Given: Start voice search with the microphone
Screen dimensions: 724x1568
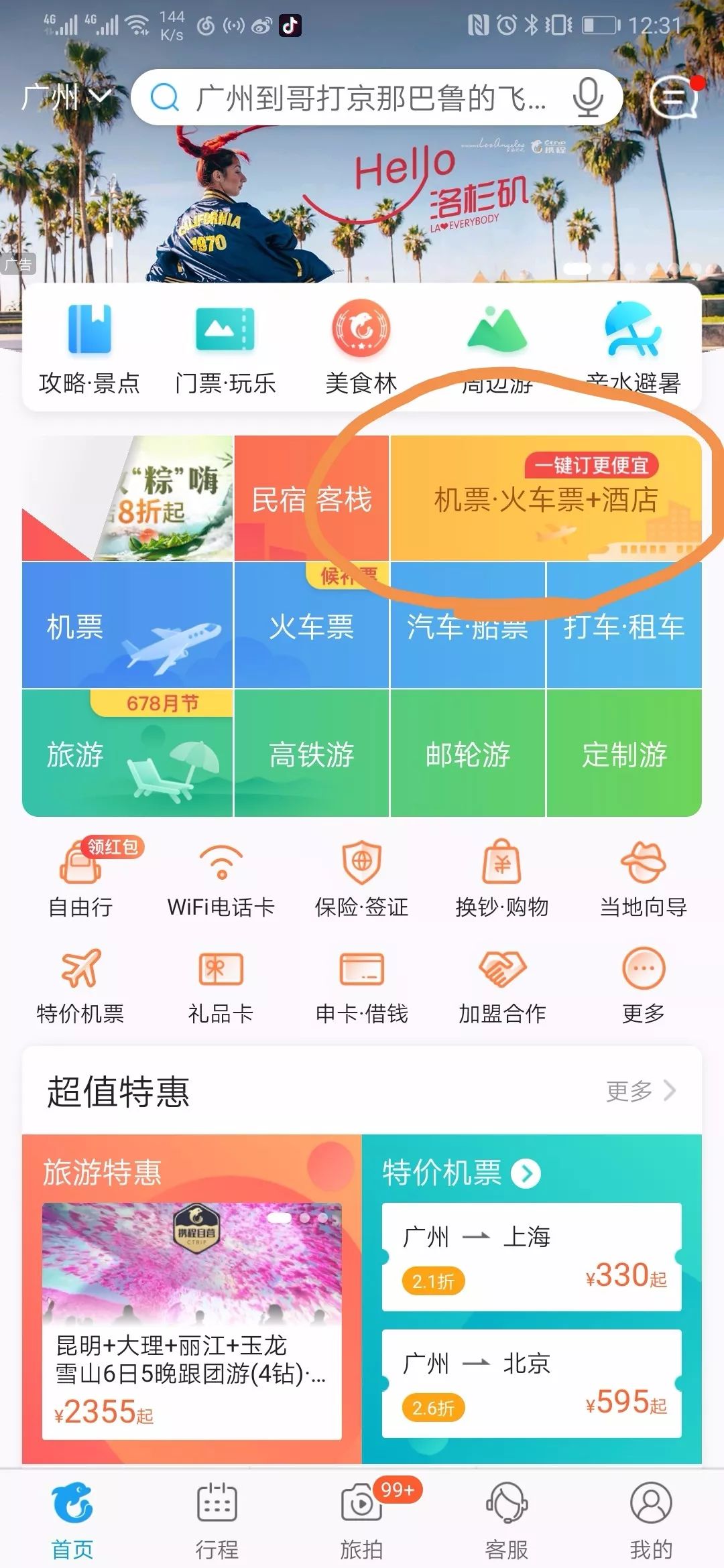Looking at the screenshot, I should [x=588, y=98].
